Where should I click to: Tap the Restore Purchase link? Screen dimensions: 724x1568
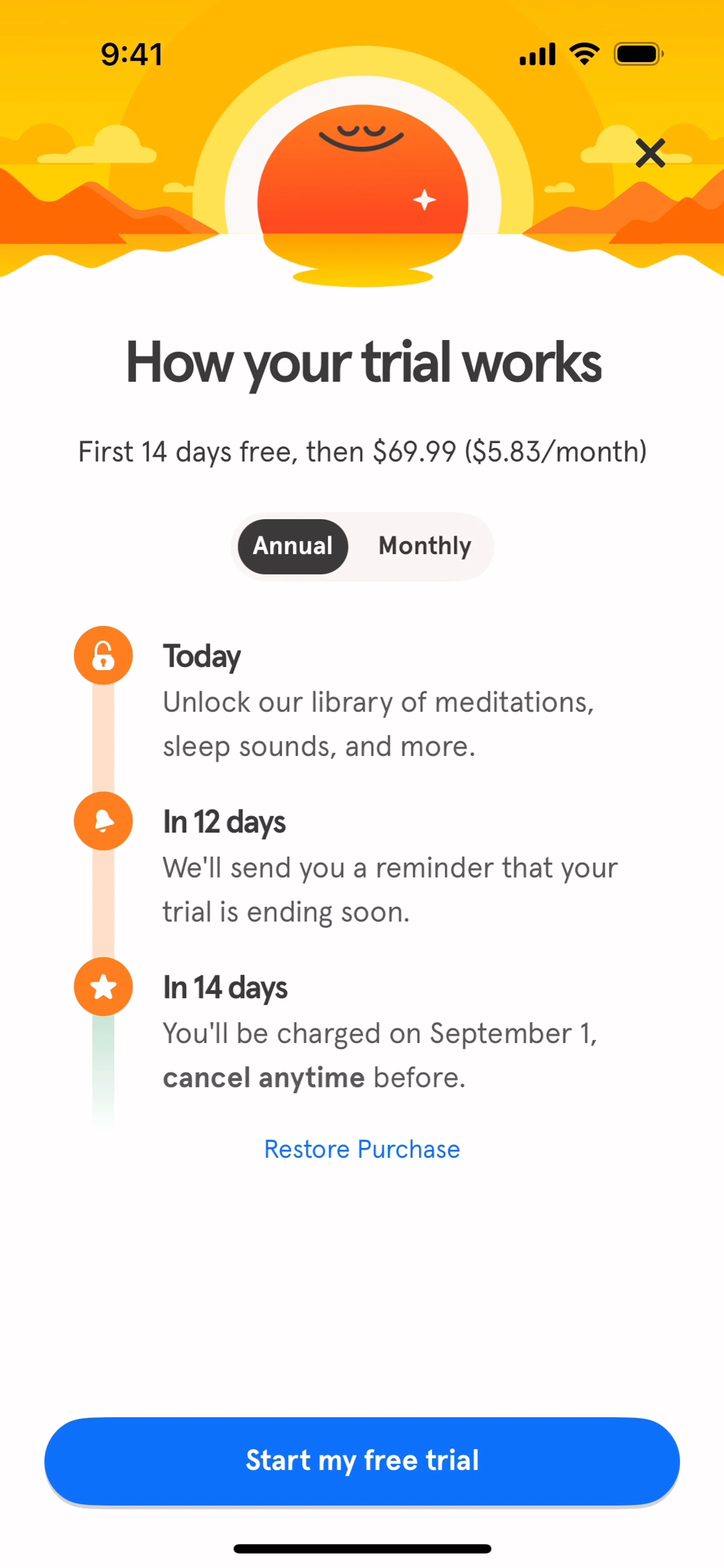click(x=362, y=1149)
